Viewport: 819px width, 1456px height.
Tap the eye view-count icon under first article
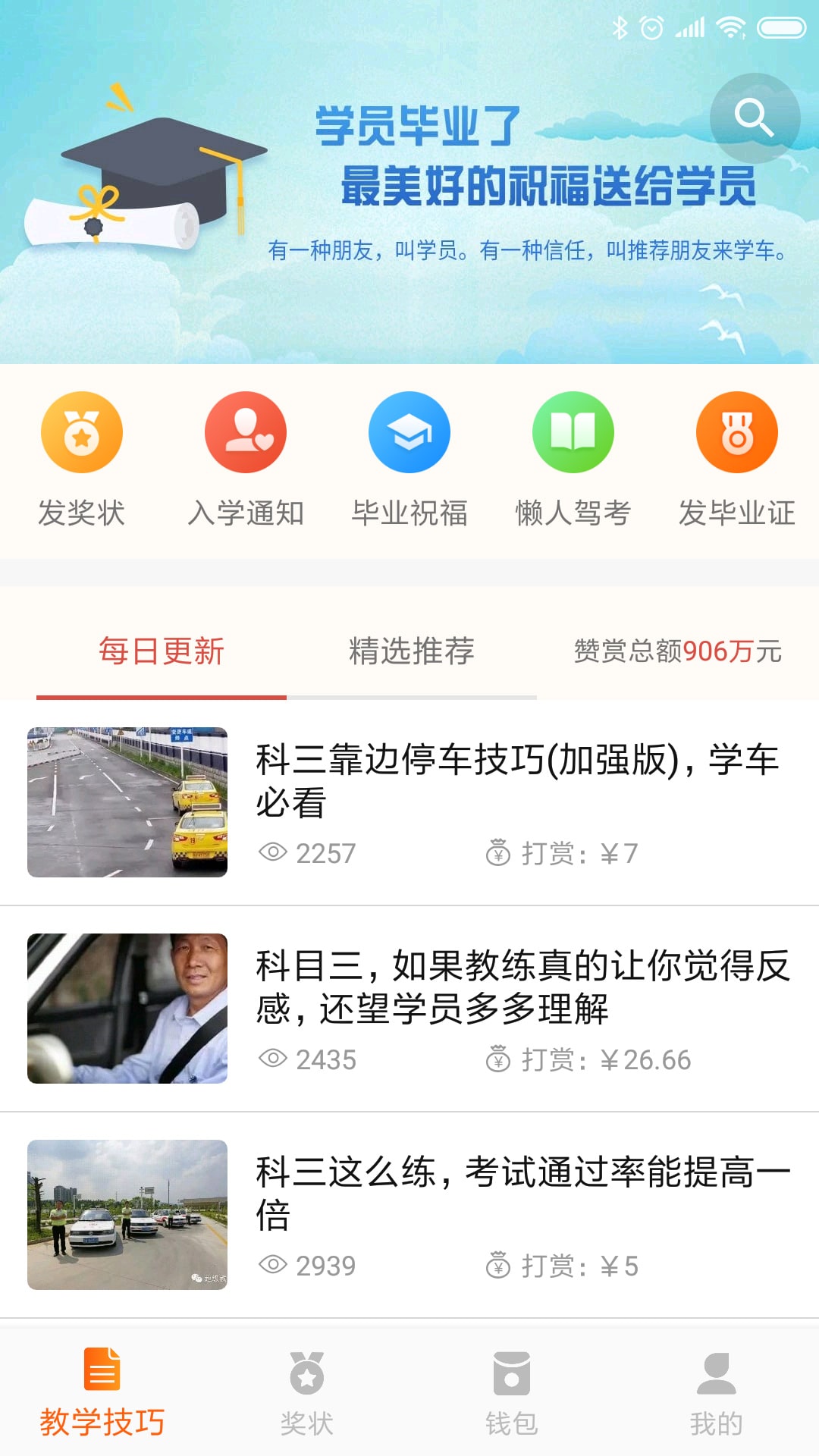(x=273, y=853)
